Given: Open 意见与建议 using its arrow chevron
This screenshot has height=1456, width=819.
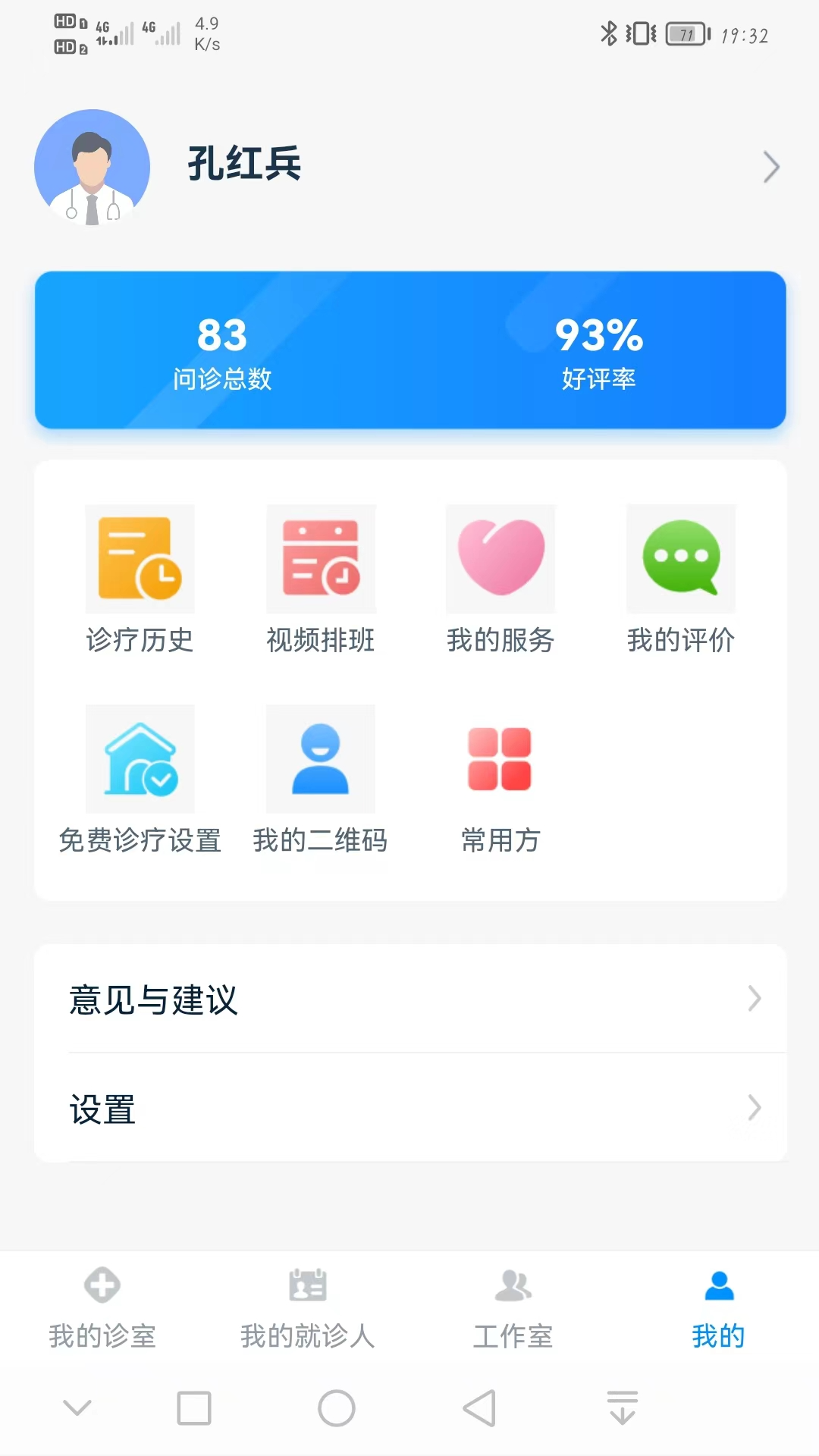Looking at the screenshot, I should click(753, 999).
